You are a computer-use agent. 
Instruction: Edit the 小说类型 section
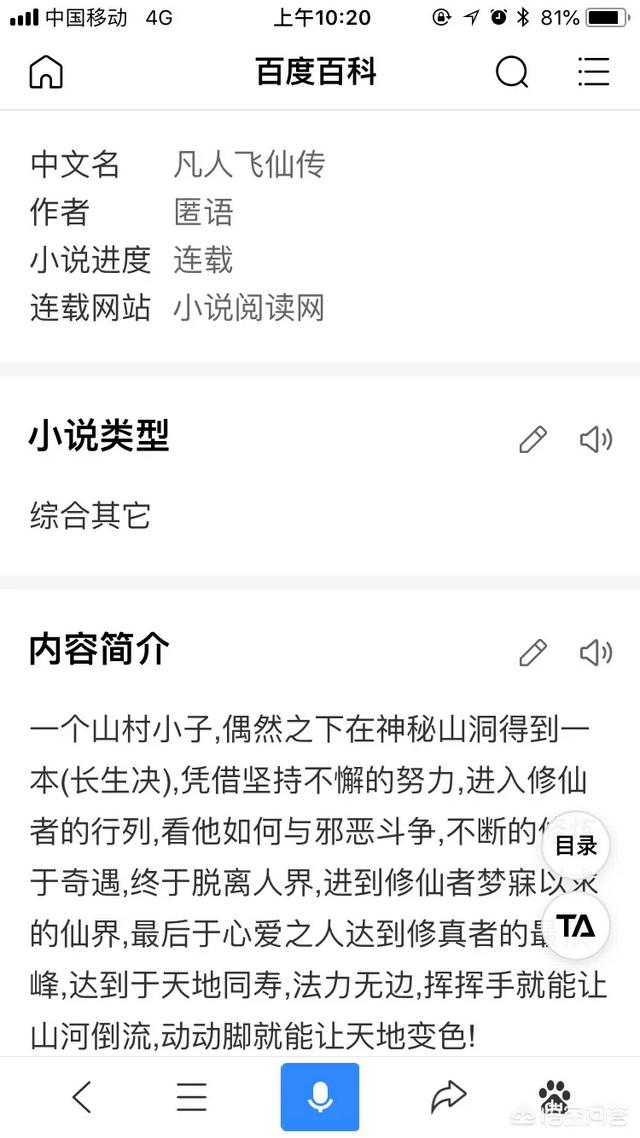point(533,440)
